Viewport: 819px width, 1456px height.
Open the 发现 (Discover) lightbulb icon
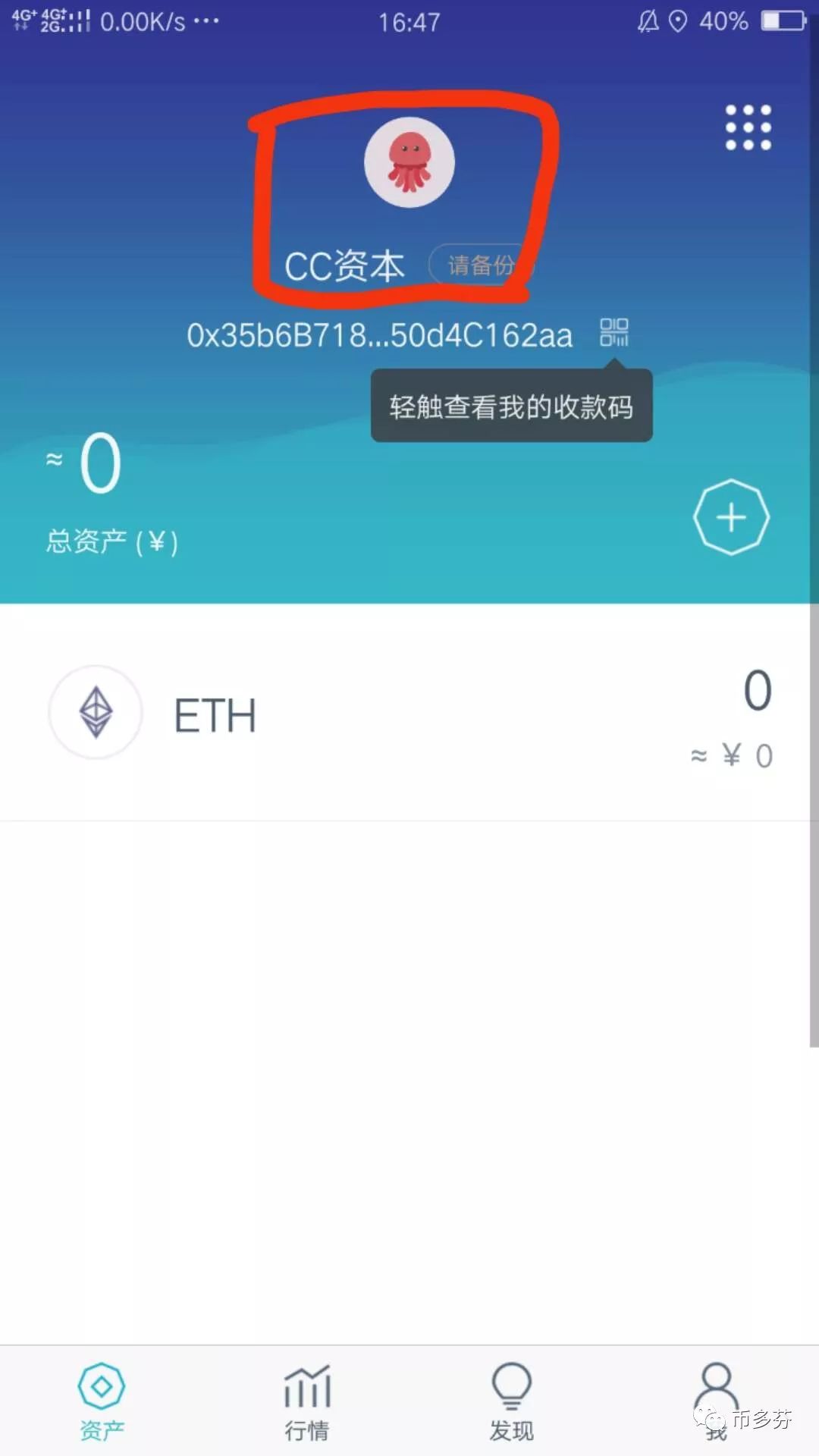(512, 1394)
